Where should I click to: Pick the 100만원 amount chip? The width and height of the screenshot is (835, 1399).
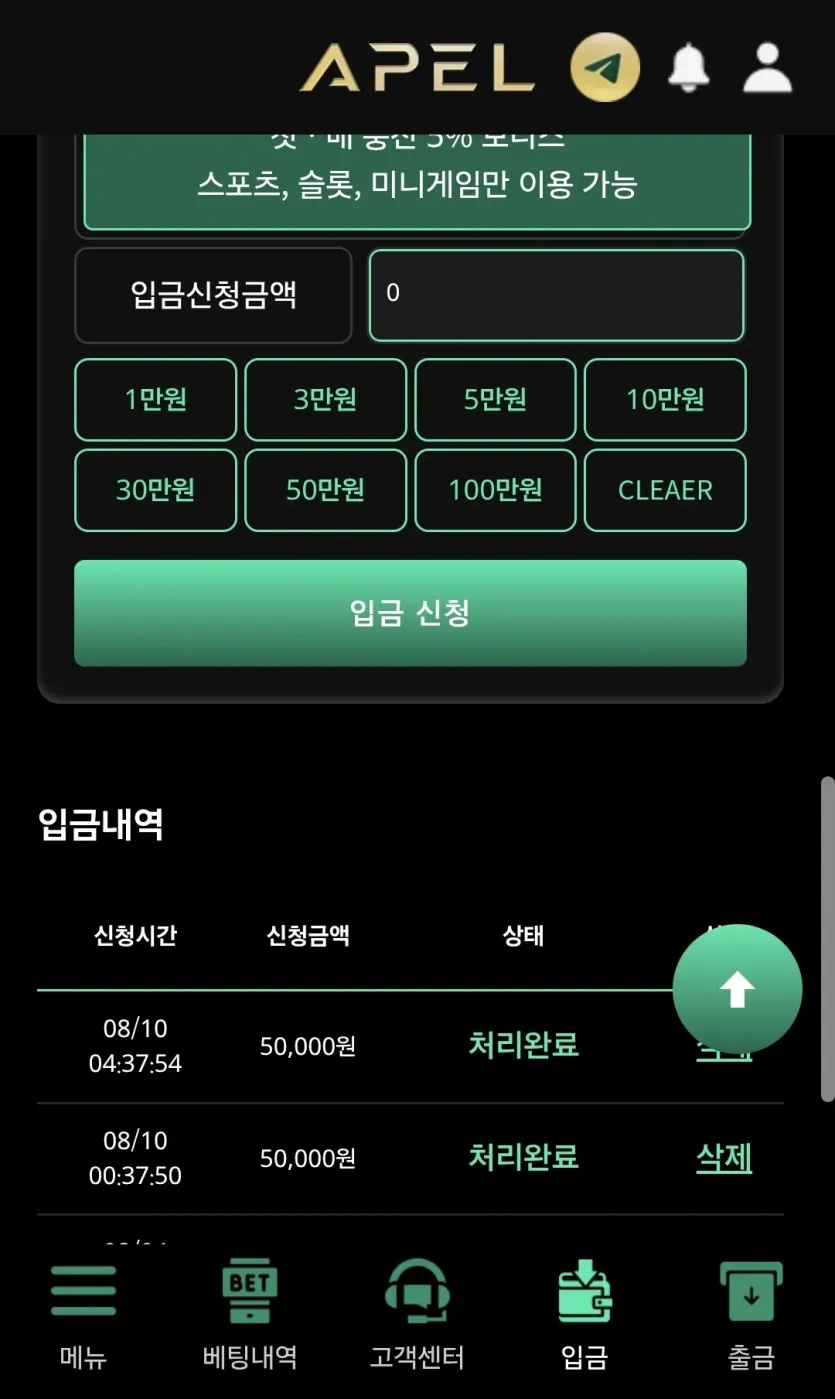point(496,490)
